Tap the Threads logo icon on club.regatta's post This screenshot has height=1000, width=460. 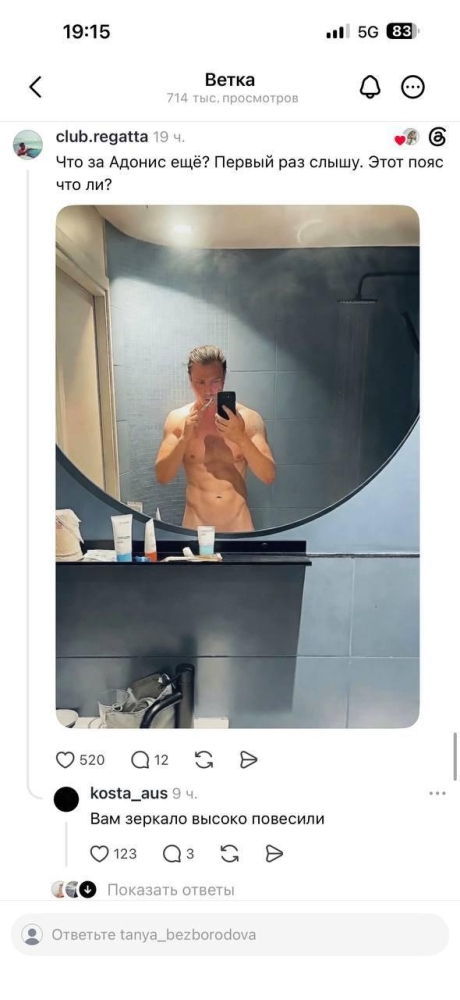click(x=438, y=136)
